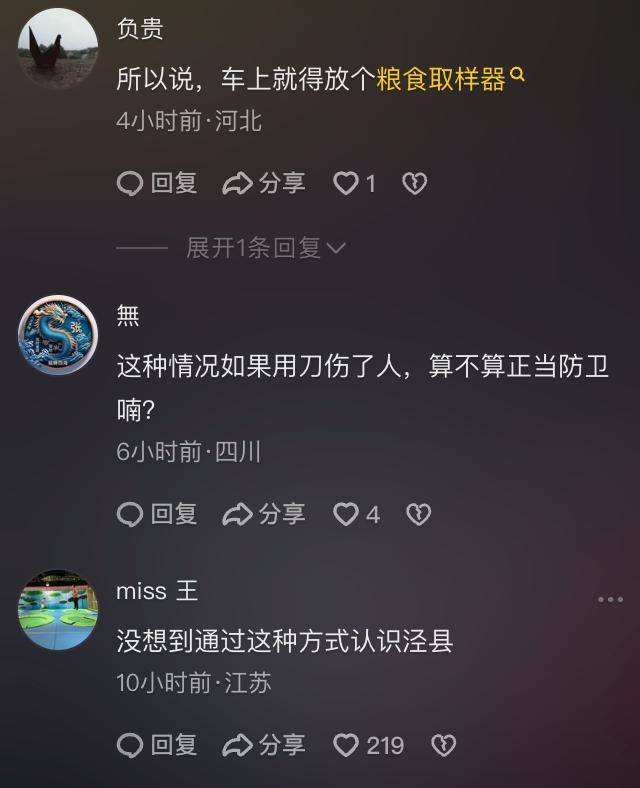Reply to miss 王's comment
640x788 pixels.
[x=158, y=745]
